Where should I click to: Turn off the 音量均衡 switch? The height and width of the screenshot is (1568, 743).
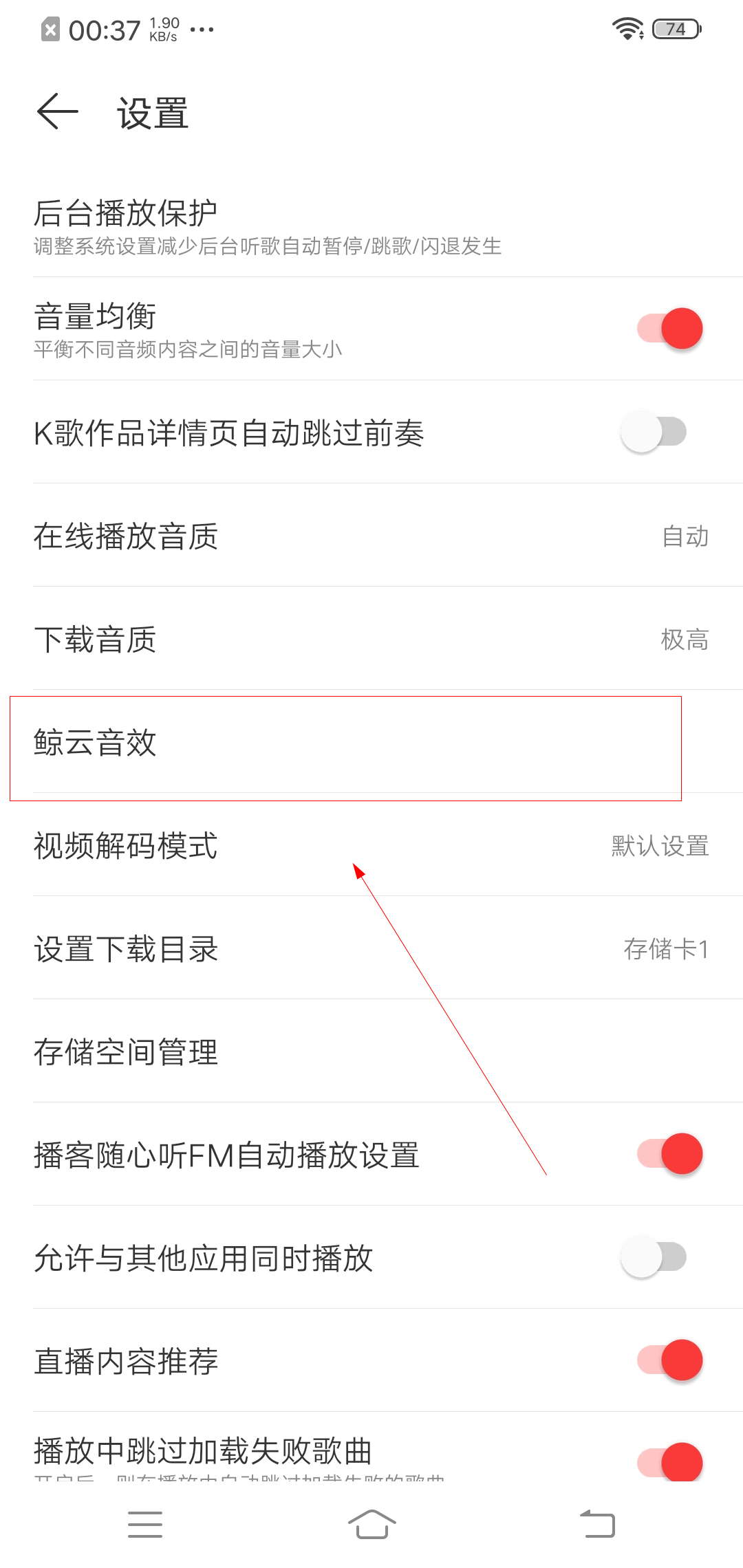click(x=669, y=329)
